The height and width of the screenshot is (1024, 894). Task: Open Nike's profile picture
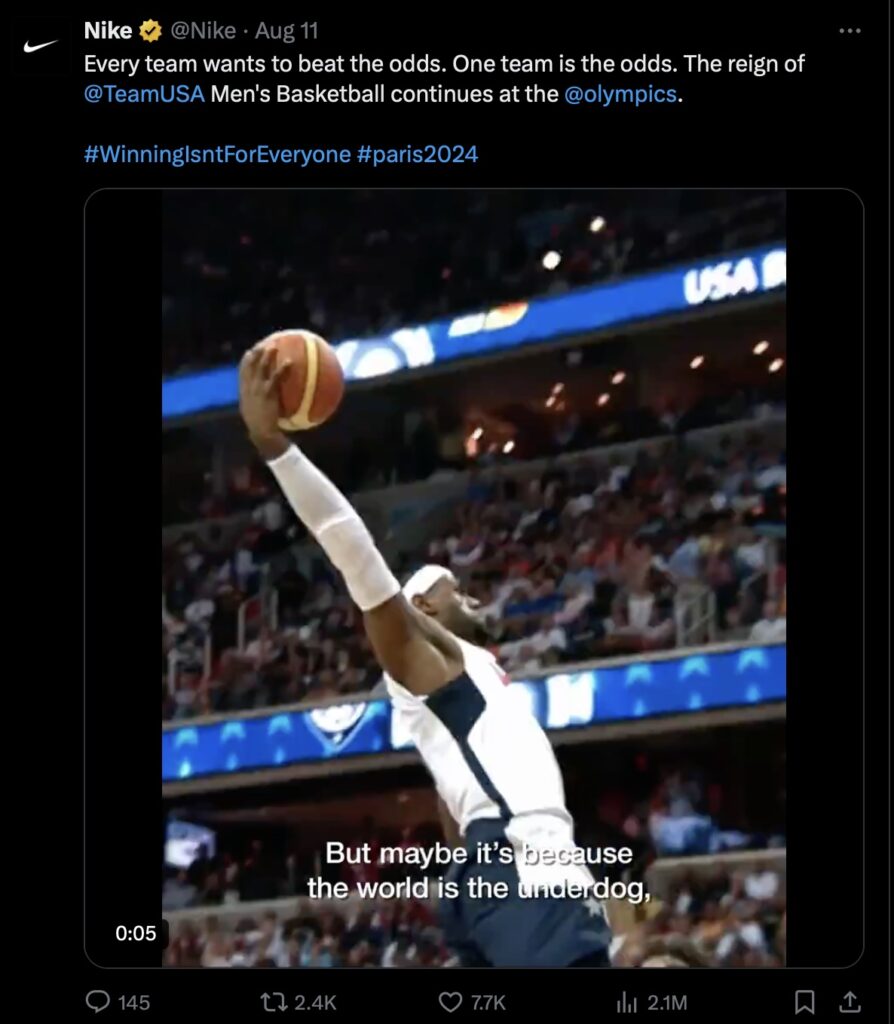coord(40,47)
